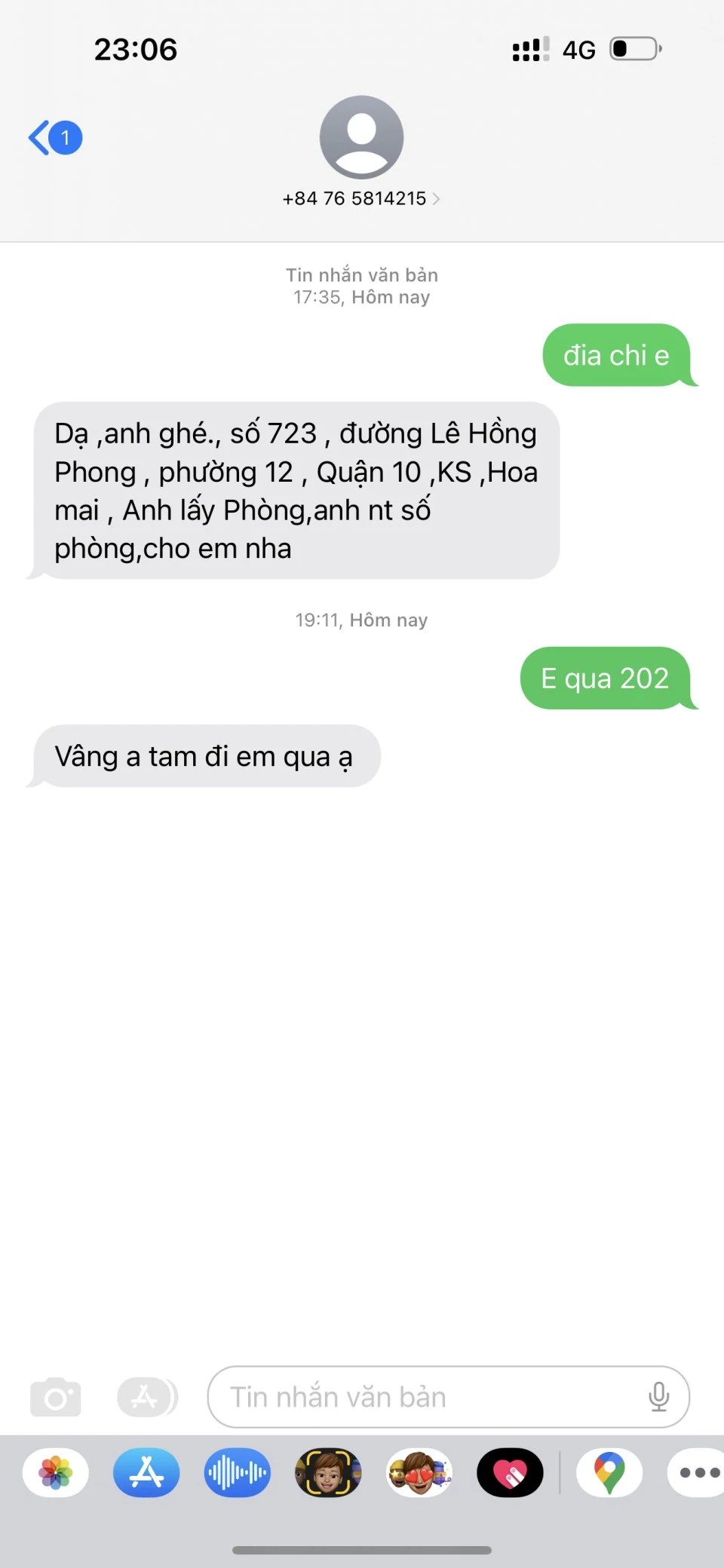The width and height of the screenshot is (724, 1568).
Task: Open Memoji stickers in the drawer
Action: 419,1472
